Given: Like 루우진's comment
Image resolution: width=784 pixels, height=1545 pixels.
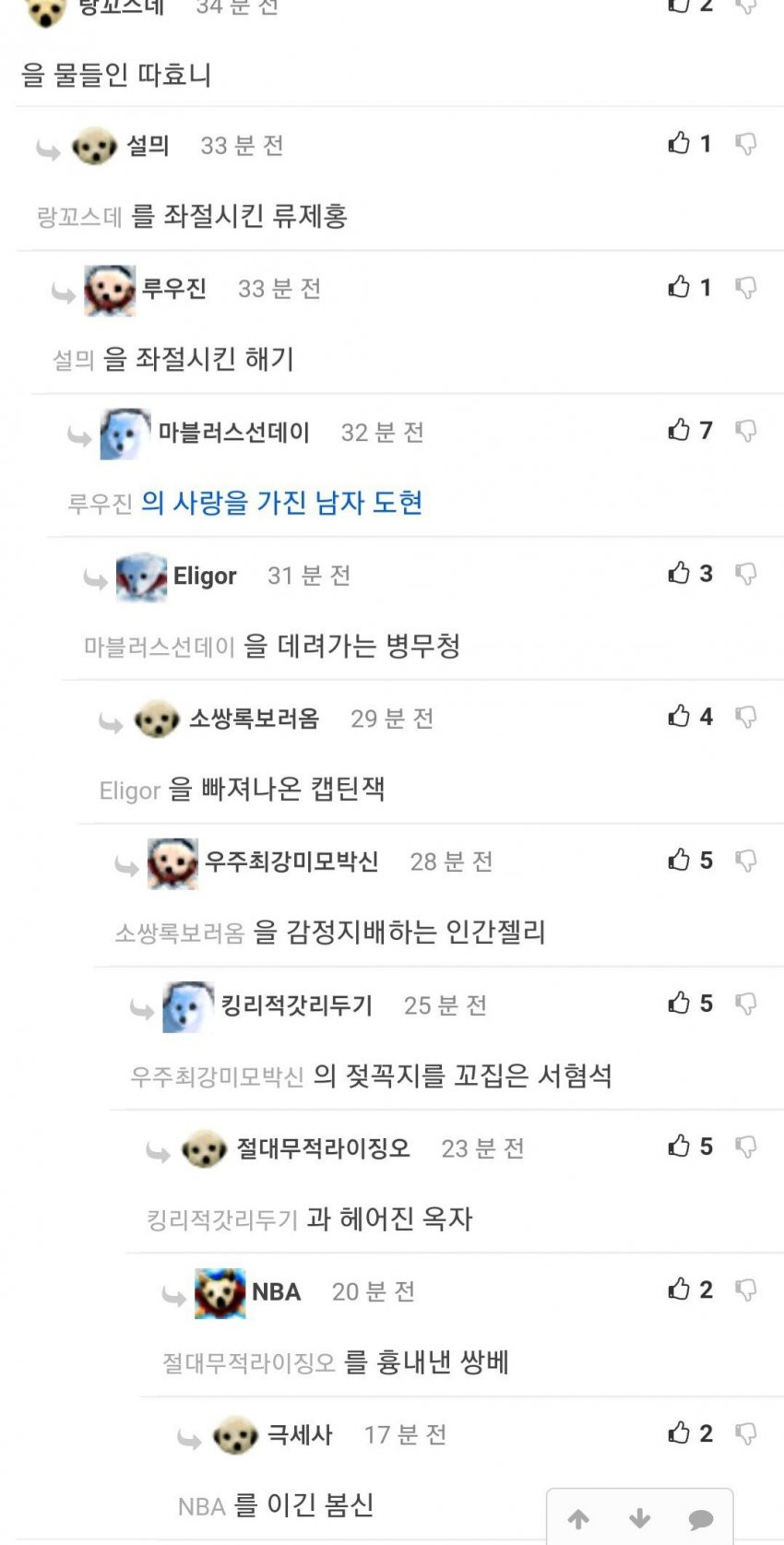Looking at the screenshot, I should click(679, 287).
